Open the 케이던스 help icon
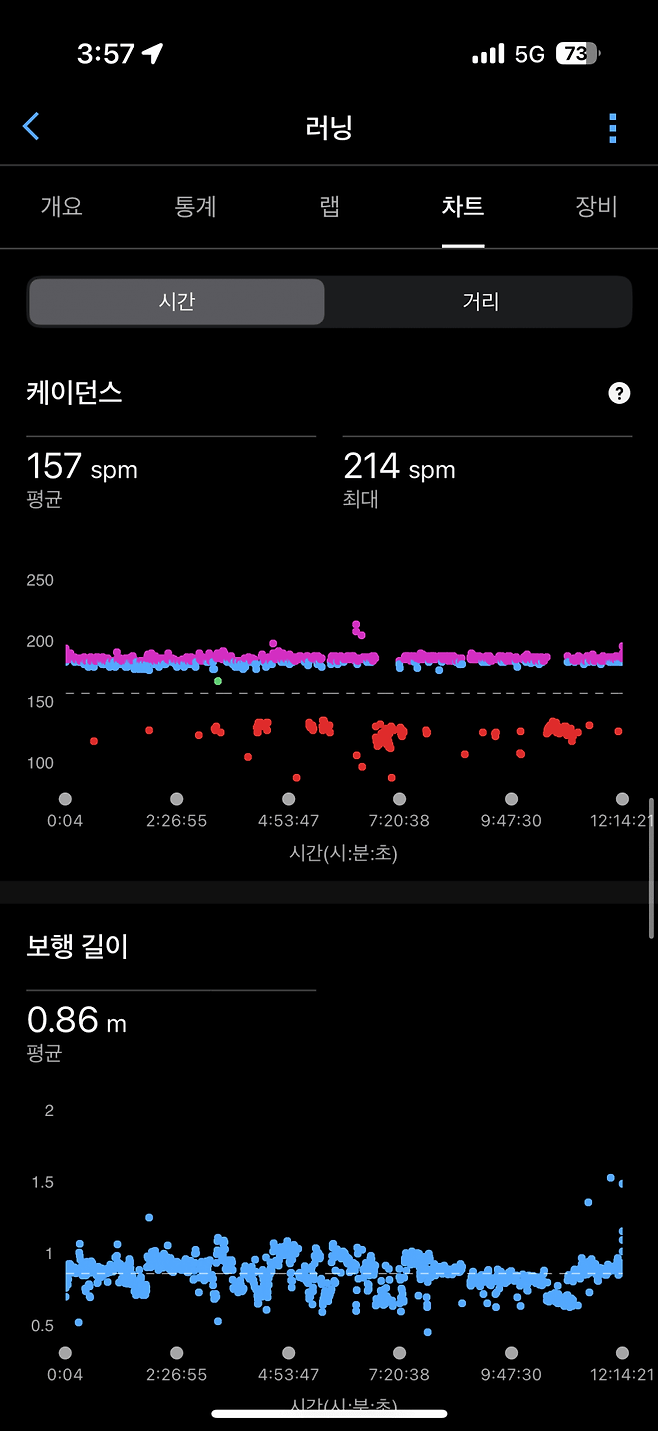This screenshot has height=1431, width=658. (x=619, y=393)
